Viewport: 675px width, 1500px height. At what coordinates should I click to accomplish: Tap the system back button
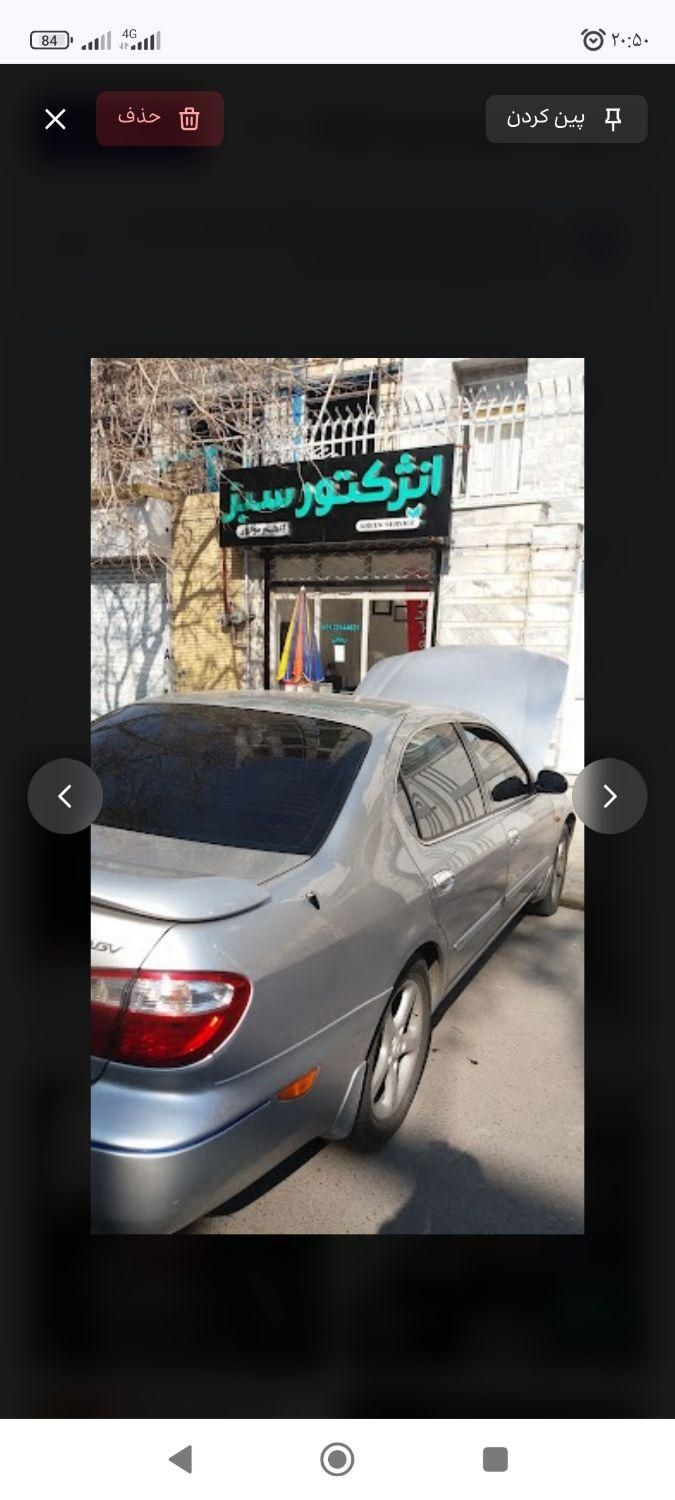pyautogui.click(x=180, y=1459)
